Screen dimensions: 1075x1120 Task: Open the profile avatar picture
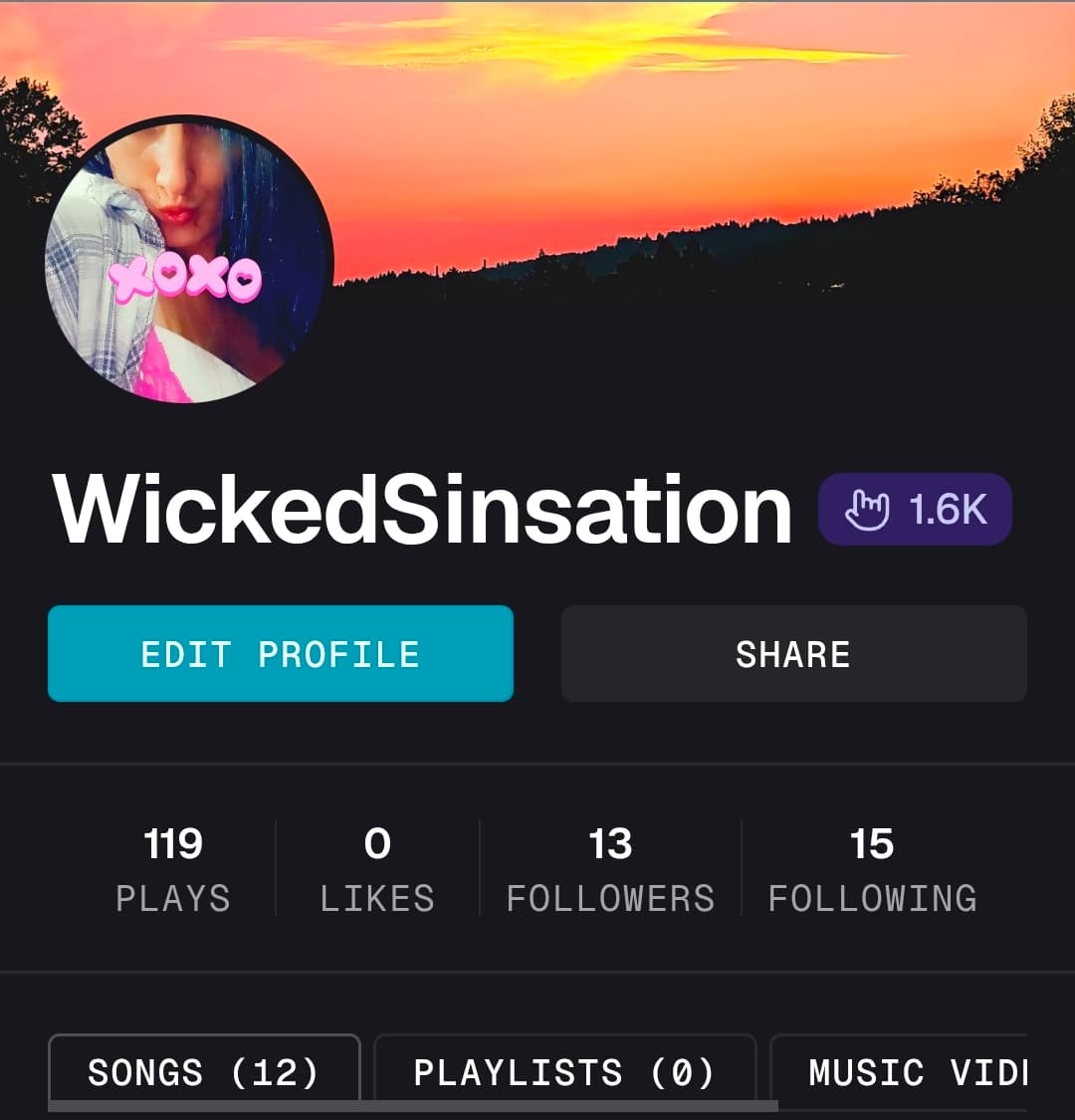coord(189,261)
